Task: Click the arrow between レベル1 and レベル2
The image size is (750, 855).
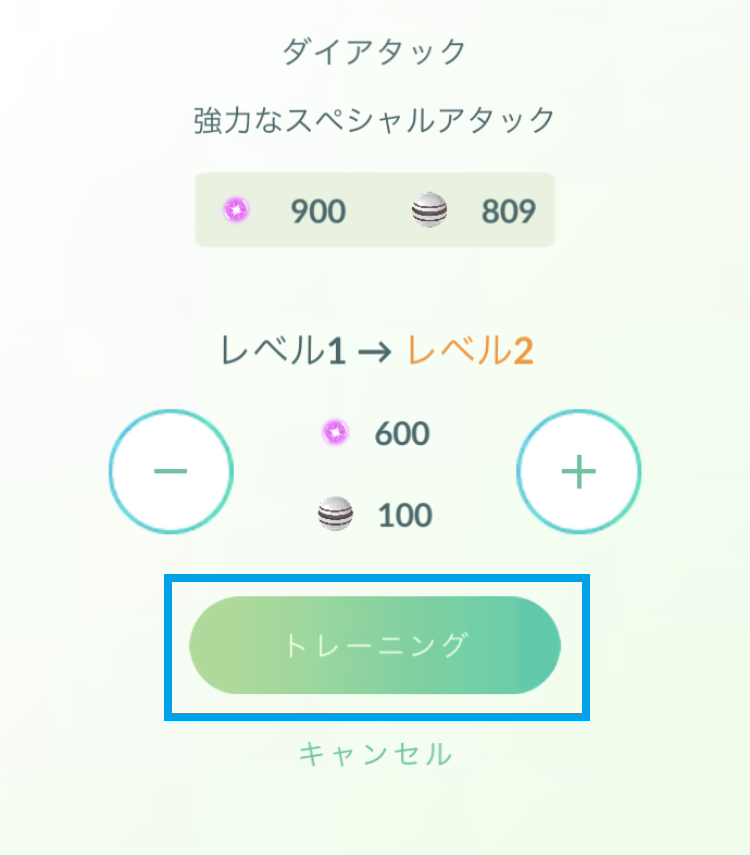Action: coord(376,352)
